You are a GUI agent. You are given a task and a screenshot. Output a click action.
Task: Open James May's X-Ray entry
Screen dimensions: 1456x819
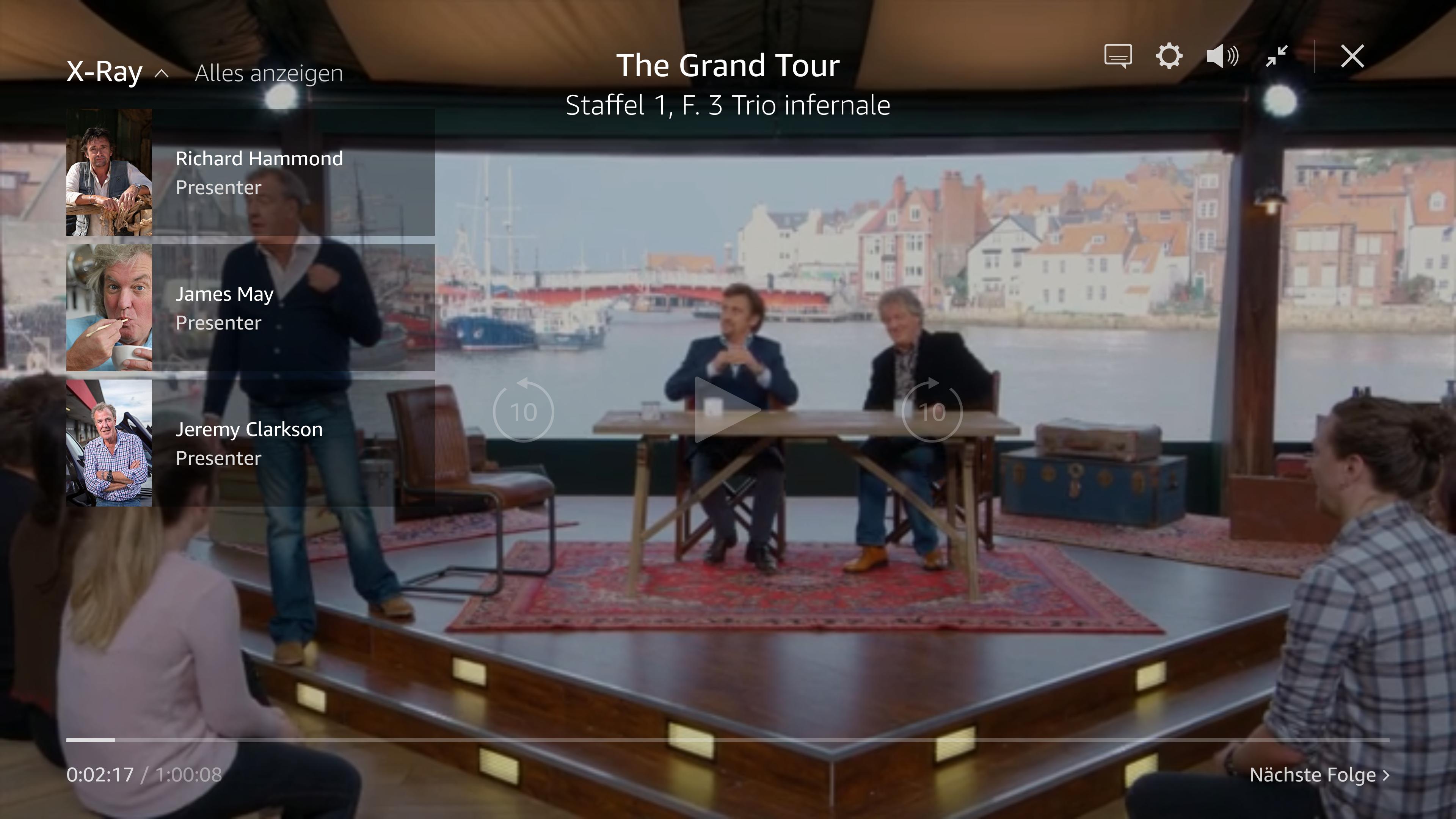[x=250, y=308]
